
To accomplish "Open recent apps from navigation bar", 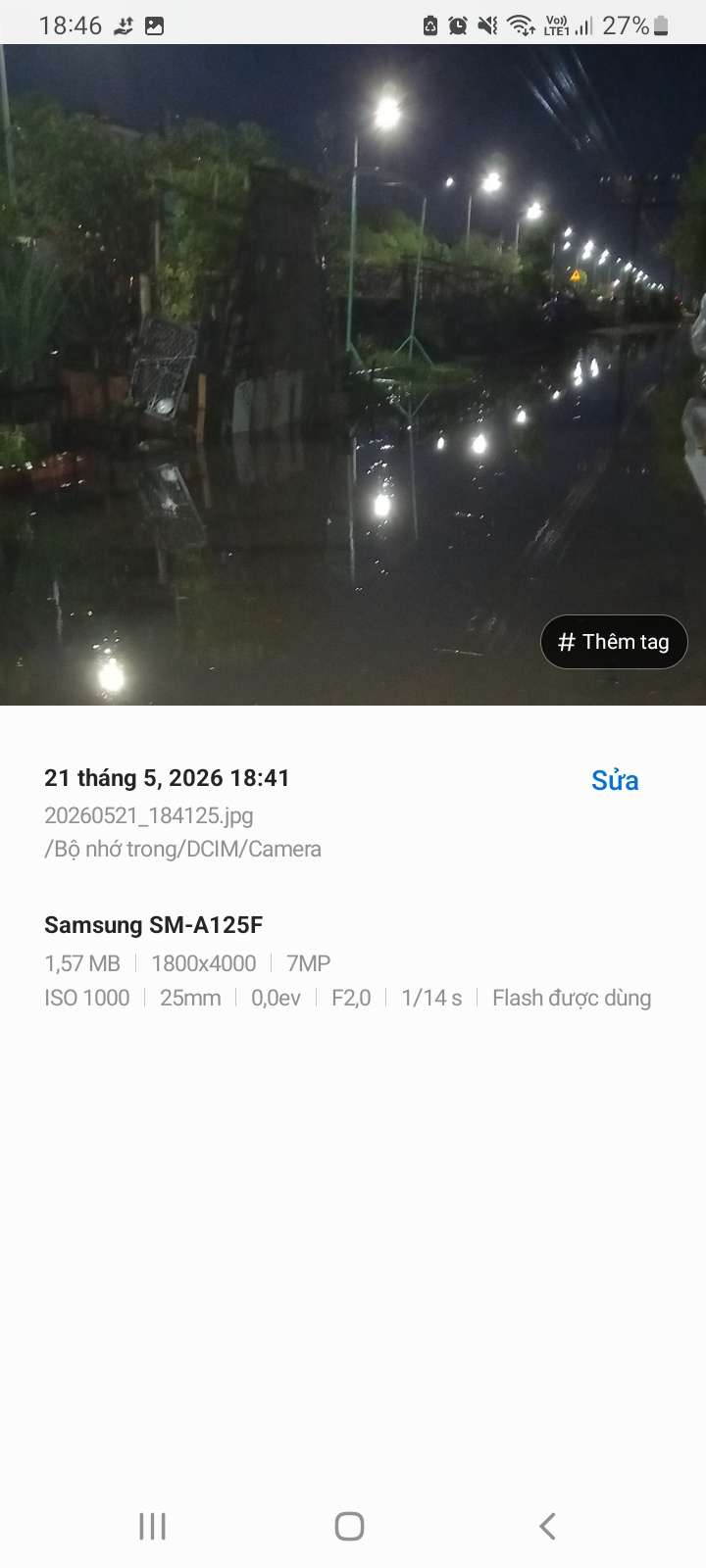I will point(152,1526).
